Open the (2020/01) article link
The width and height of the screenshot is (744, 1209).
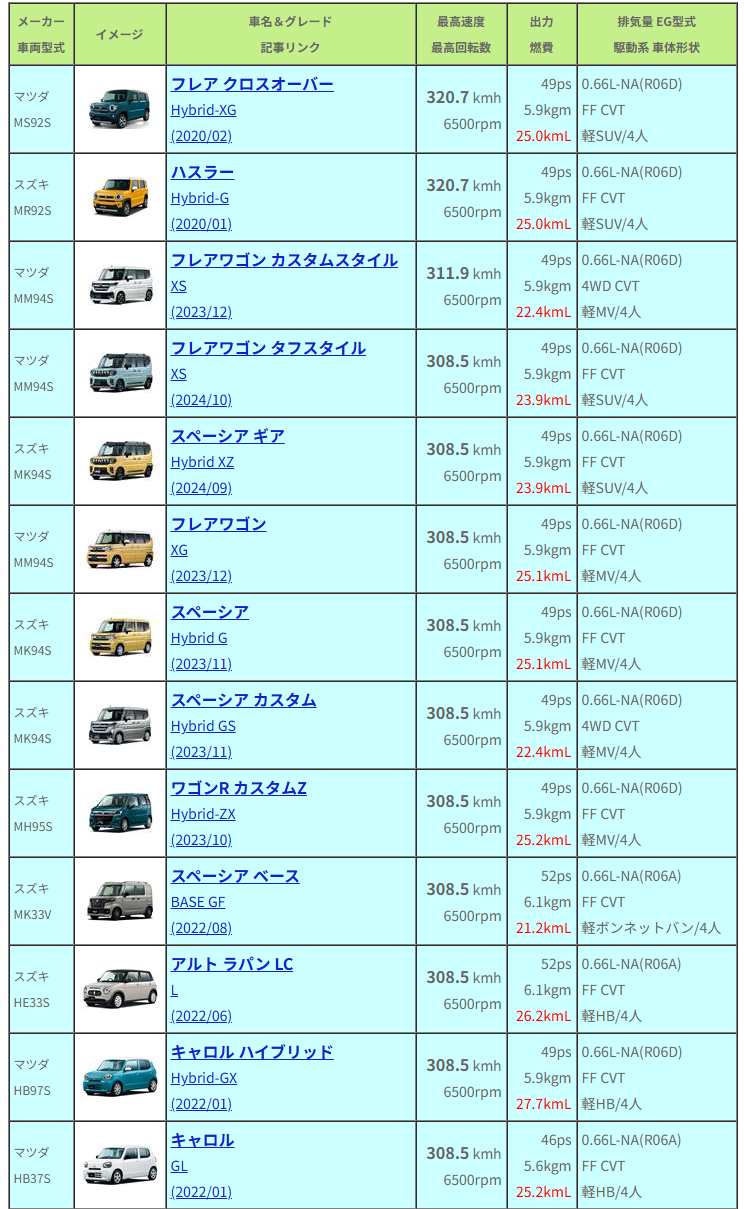pyautogui.click(x=201, y=224)
